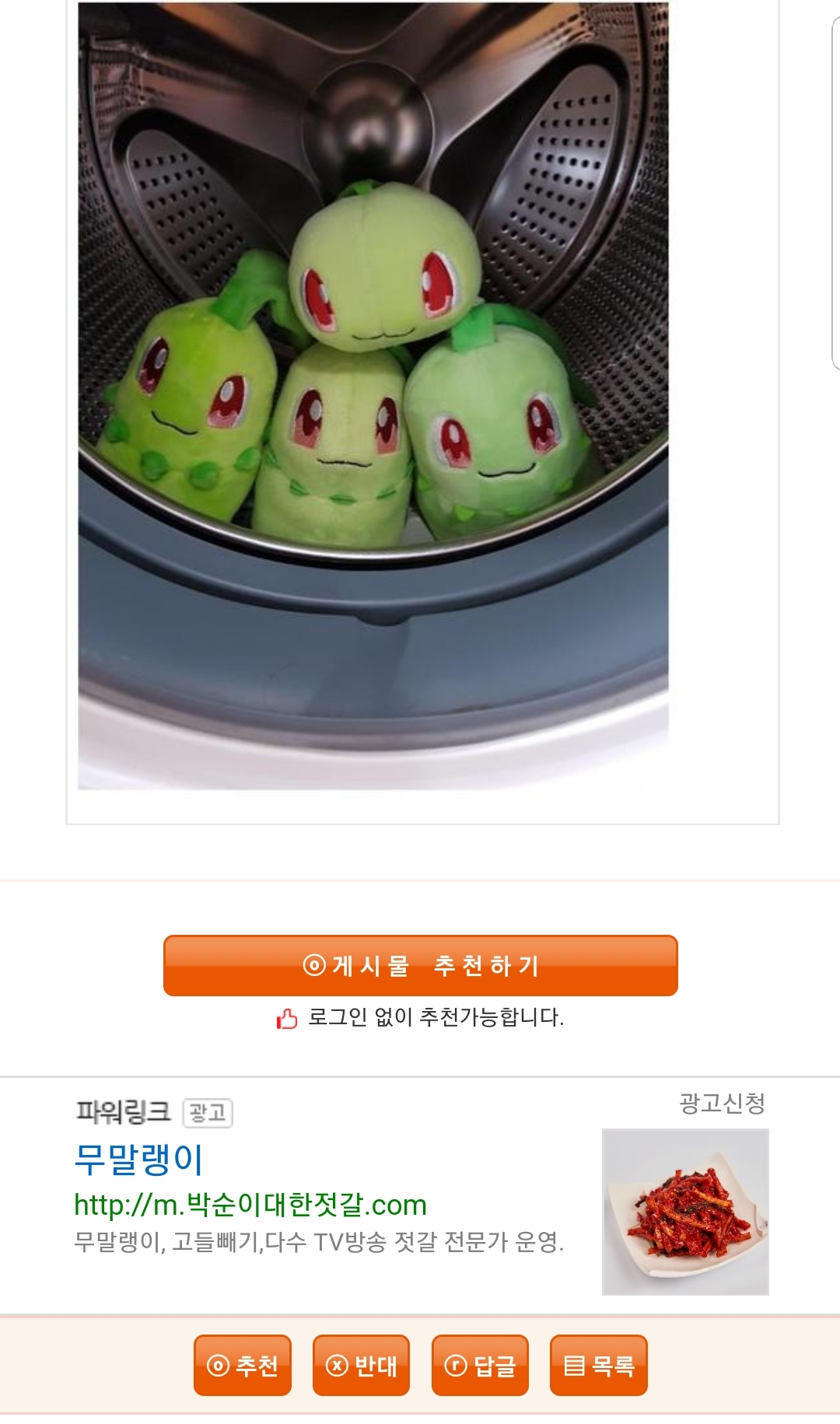This screenshot has height=1424, width=840.
Task: Write a reply with 답글 button
Action: click(480, 1365)
